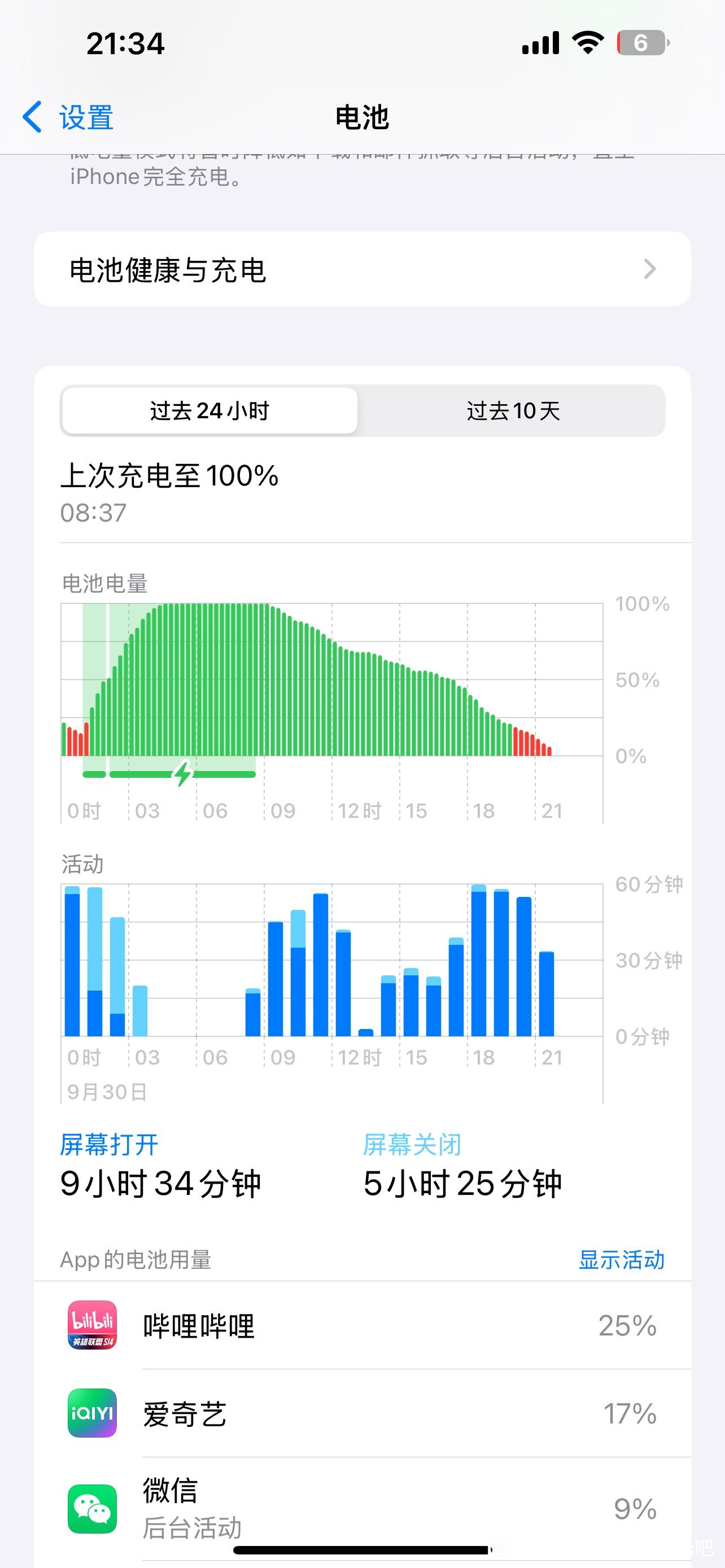Open 爱奇艺 battery usage row
Image resolution: width=725 pixels, height=1568 pixels.
(362, 1413)
